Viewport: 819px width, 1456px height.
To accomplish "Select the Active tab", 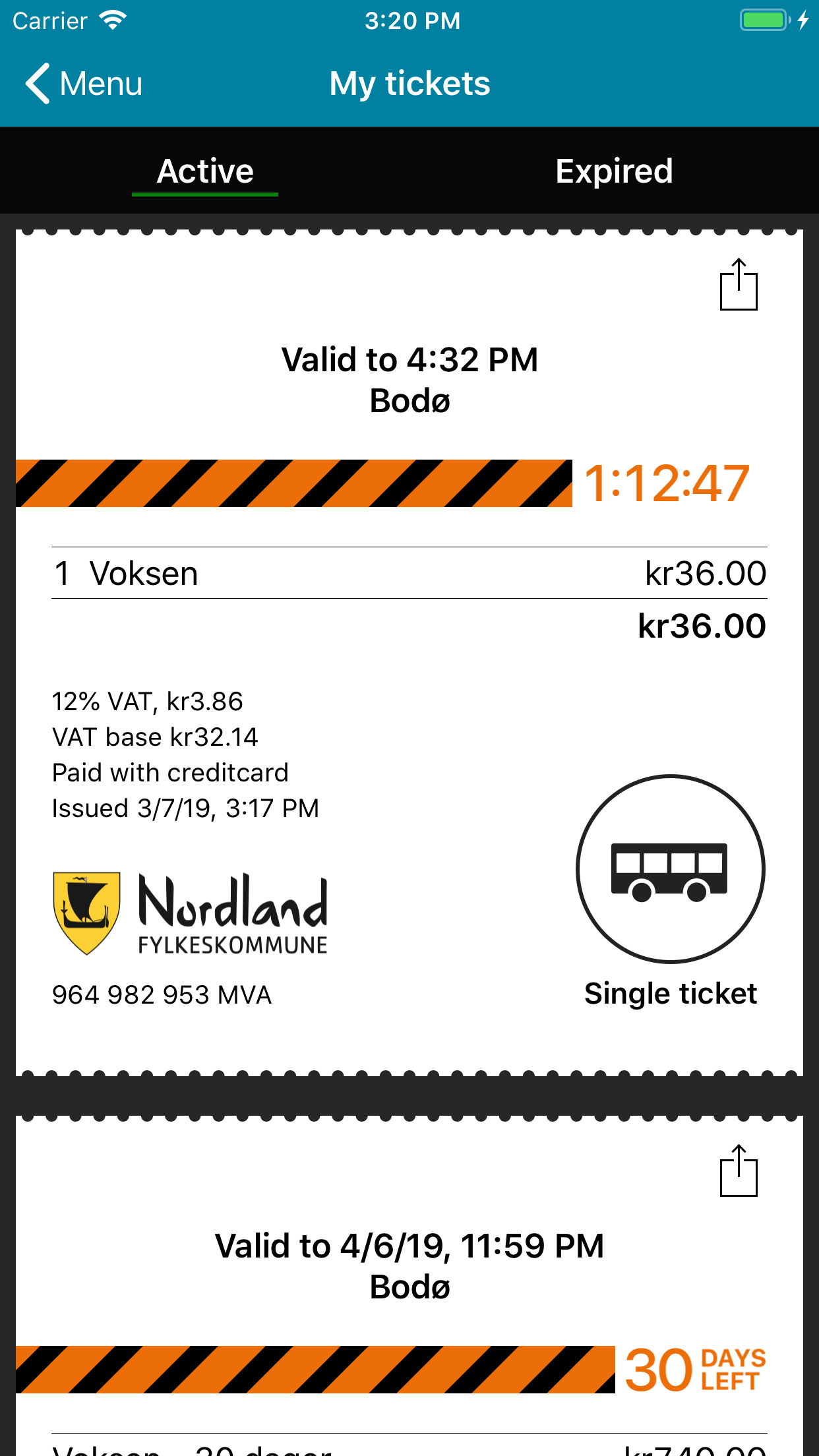I will click(205, 171).
